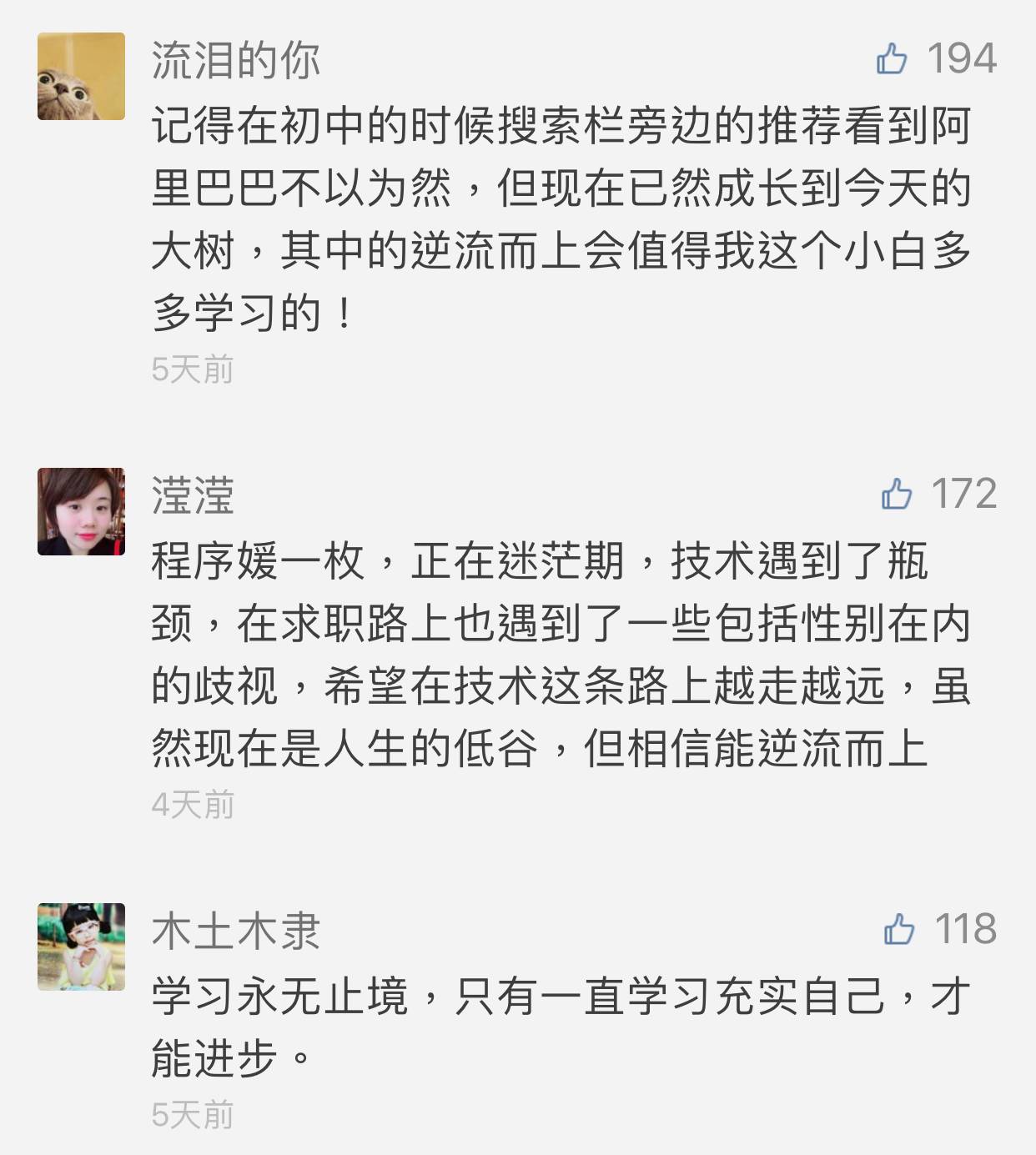Like the comment by 流泪的你
Screen dimensions: 1036x1155
pyautogui.click(x=892, y=59)
